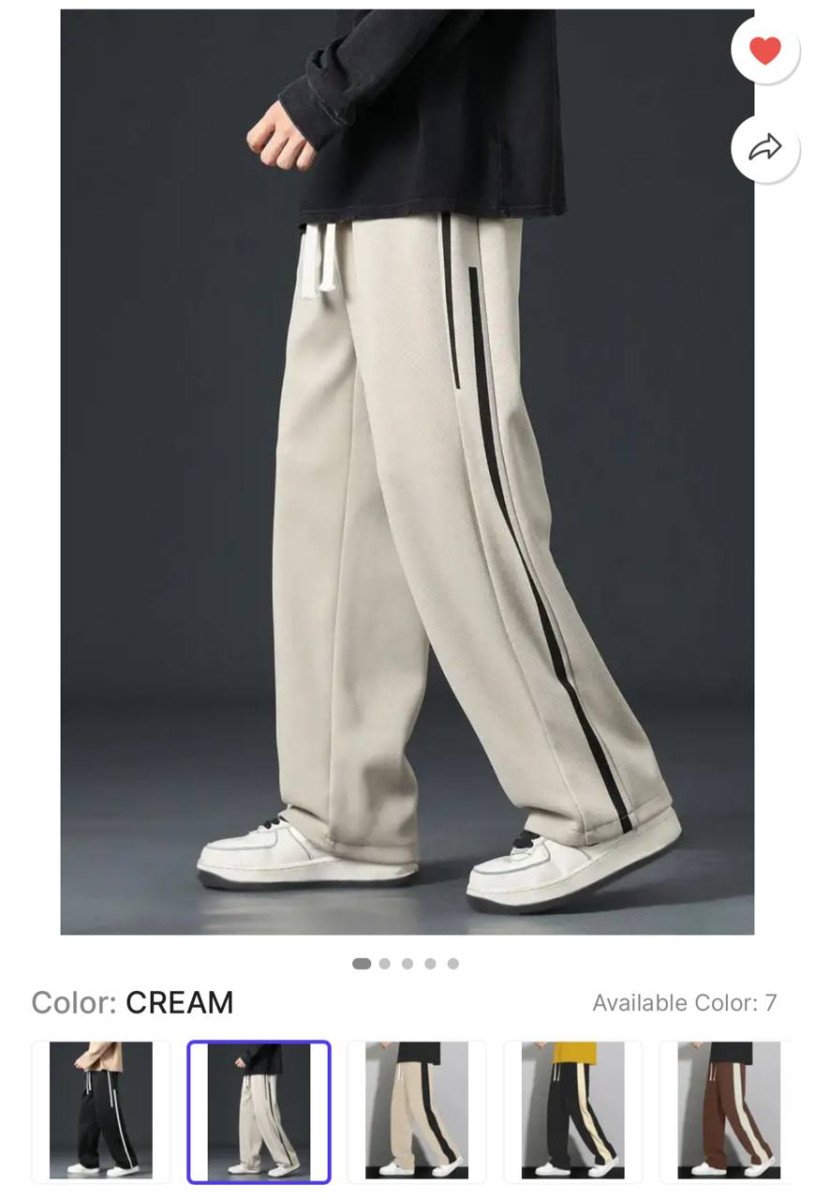Viewport: 815px width, 1200px height.
Task: Choose the beige pants with black stripe swatch
Action: click(x=416, y=1110)
